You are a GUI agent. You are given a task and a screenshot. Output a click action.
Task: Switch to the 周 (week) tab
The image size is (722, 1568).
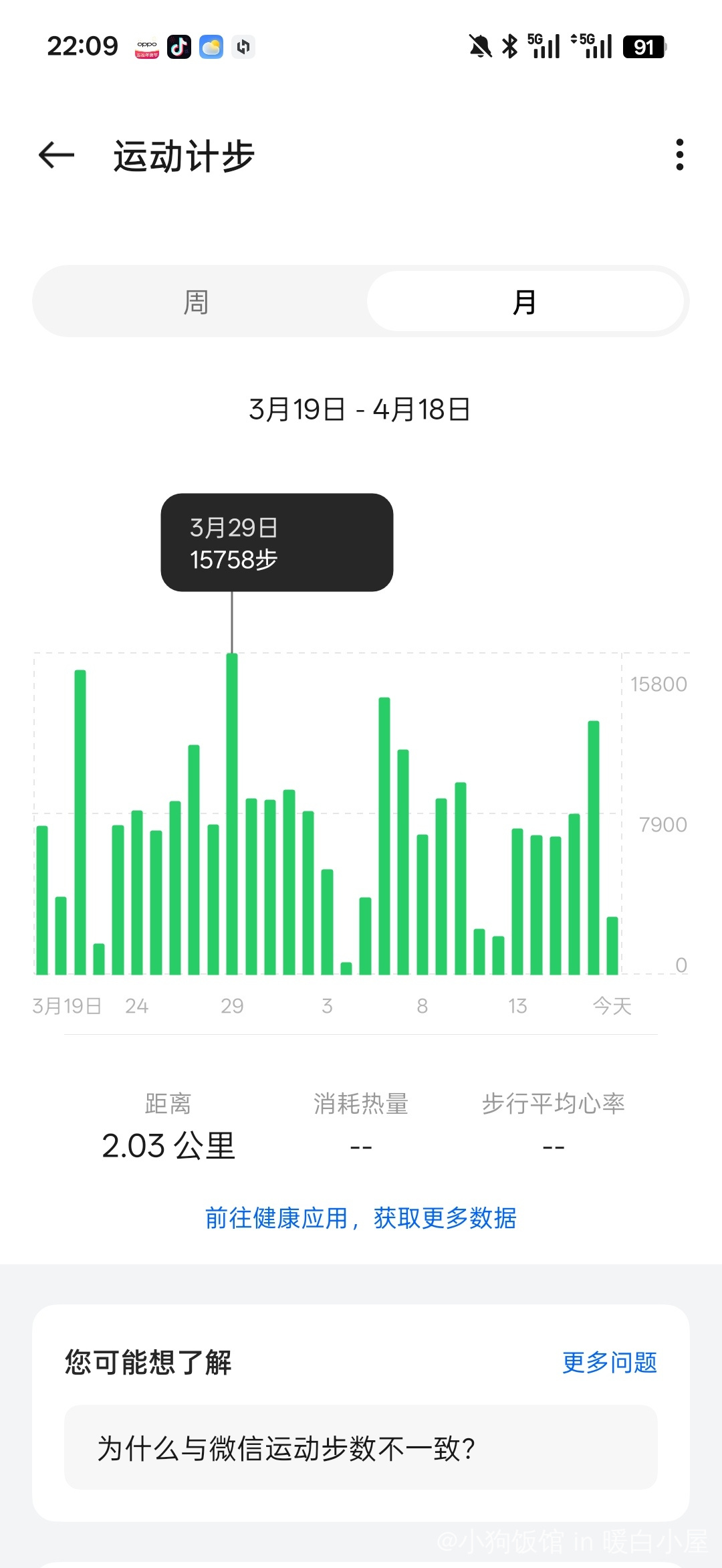click(197, 302)
